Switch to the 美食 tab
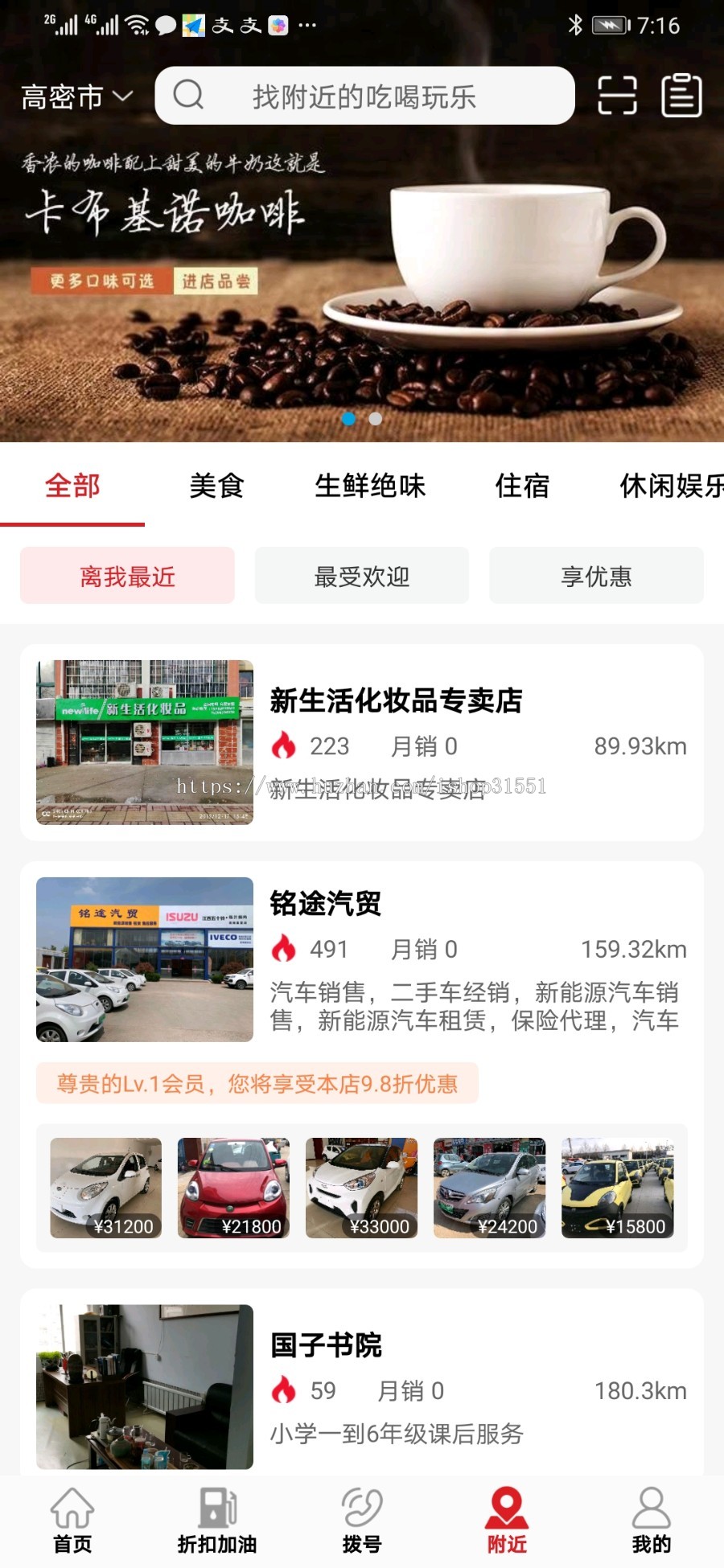Image resolution: width=724 pixels, height=1568 pixels. pos(216,486)
